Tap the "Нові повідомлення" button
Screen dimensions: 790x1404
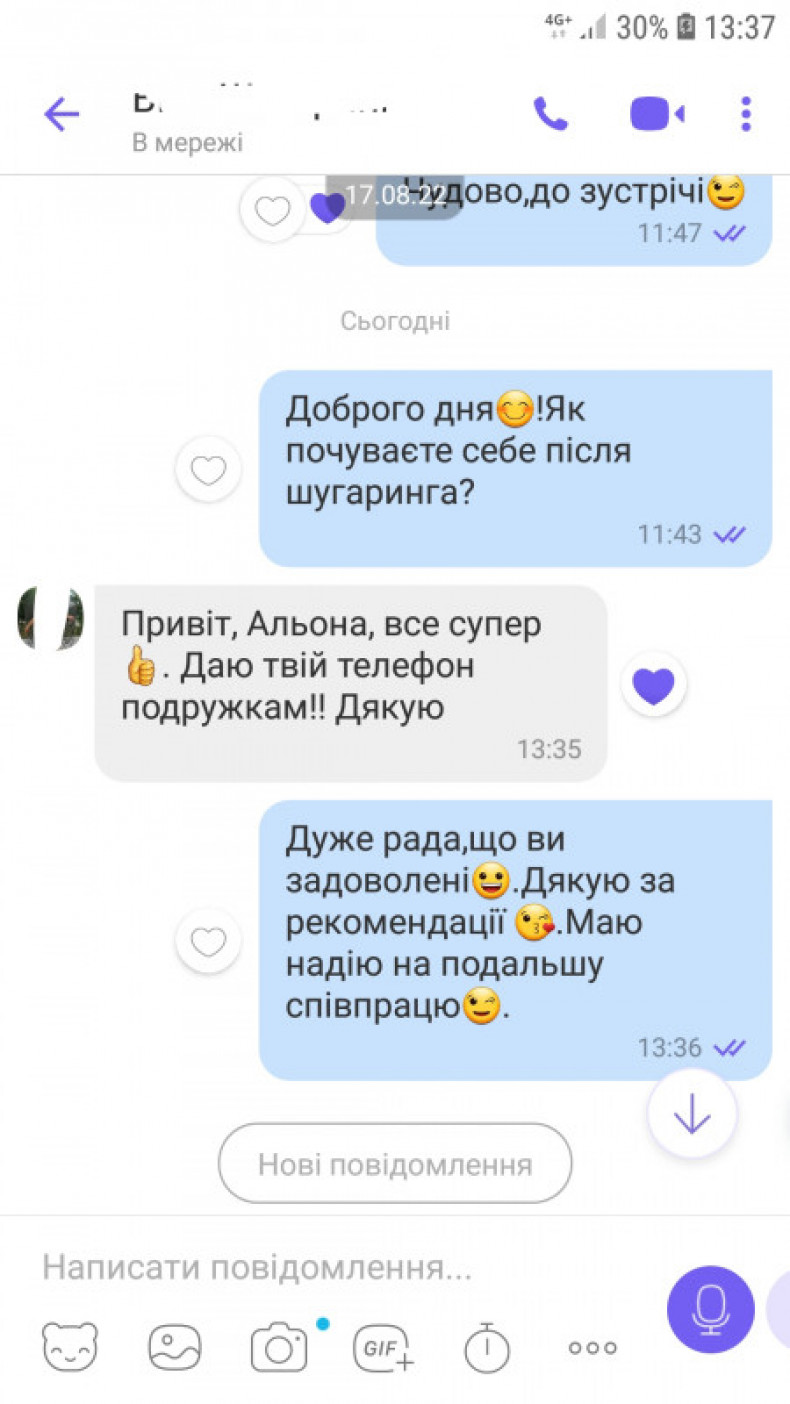point(395,1164)
